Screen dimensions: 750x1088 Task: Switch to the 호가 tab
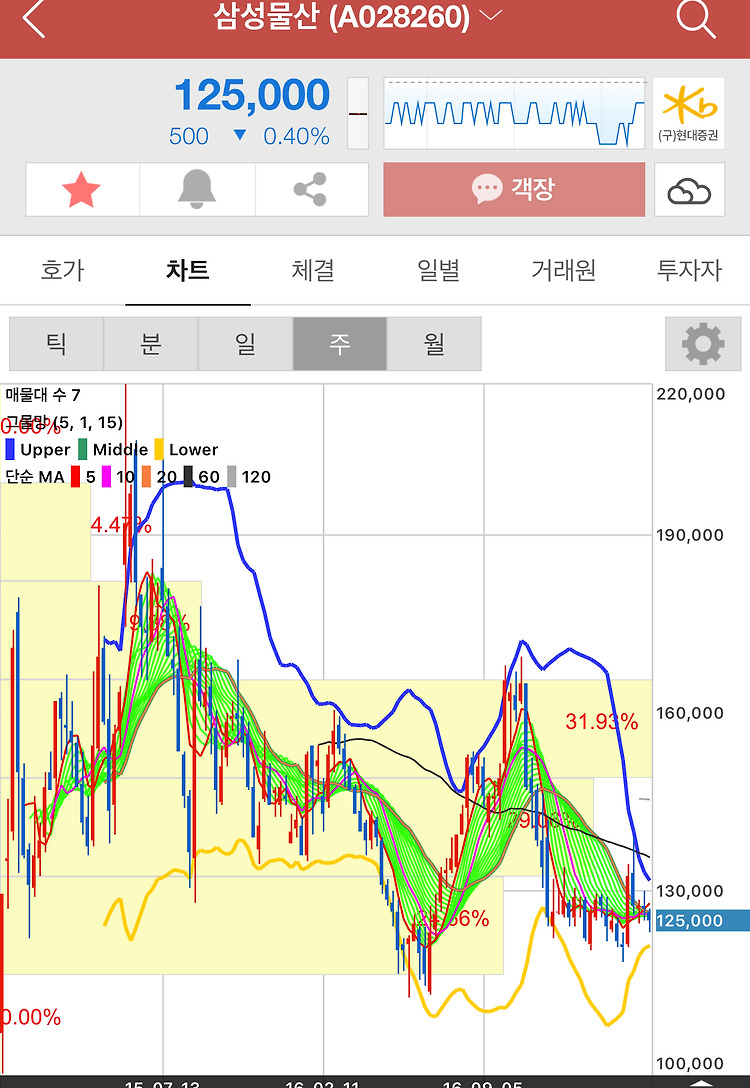tap(62, 270)
